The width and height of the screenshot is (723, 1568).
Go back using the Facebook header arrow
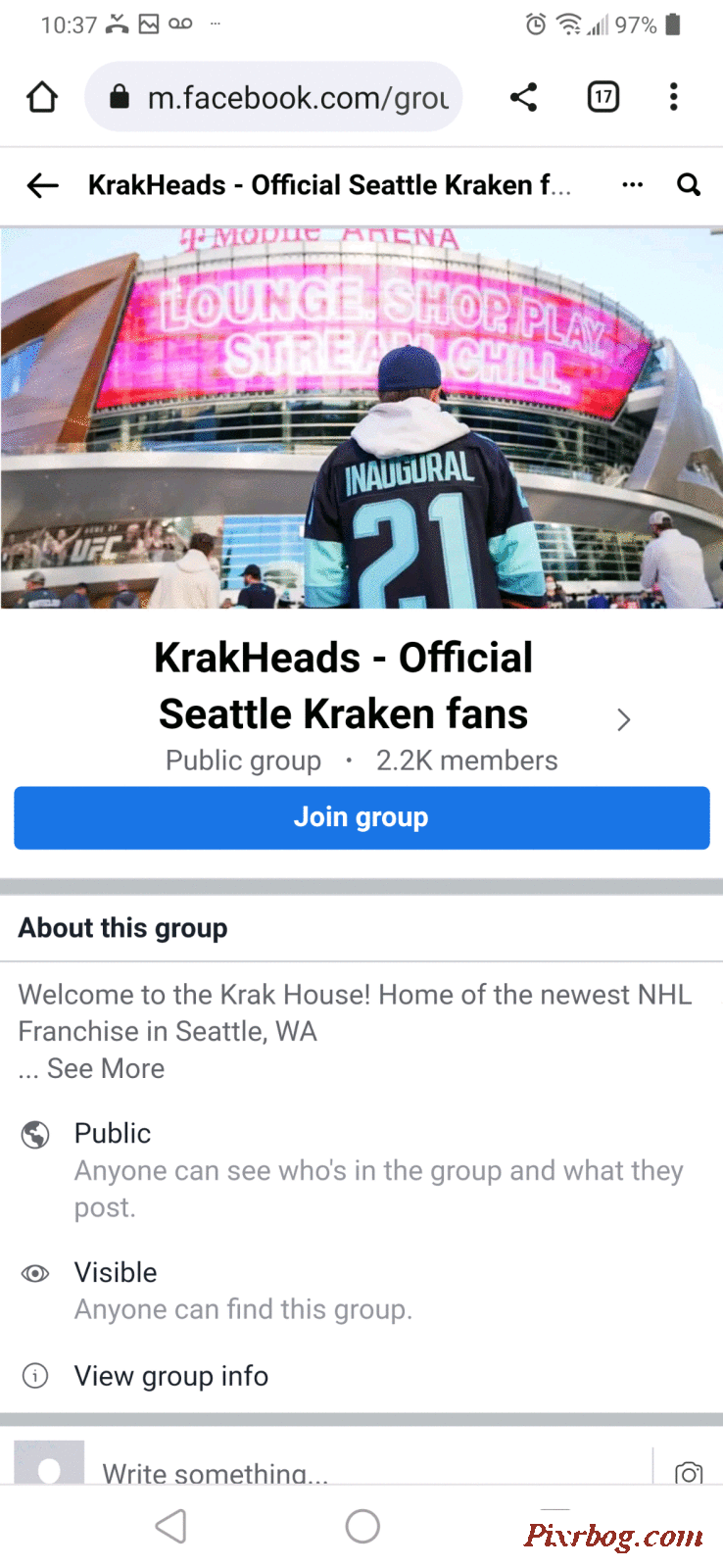click(x=42, y=185)
